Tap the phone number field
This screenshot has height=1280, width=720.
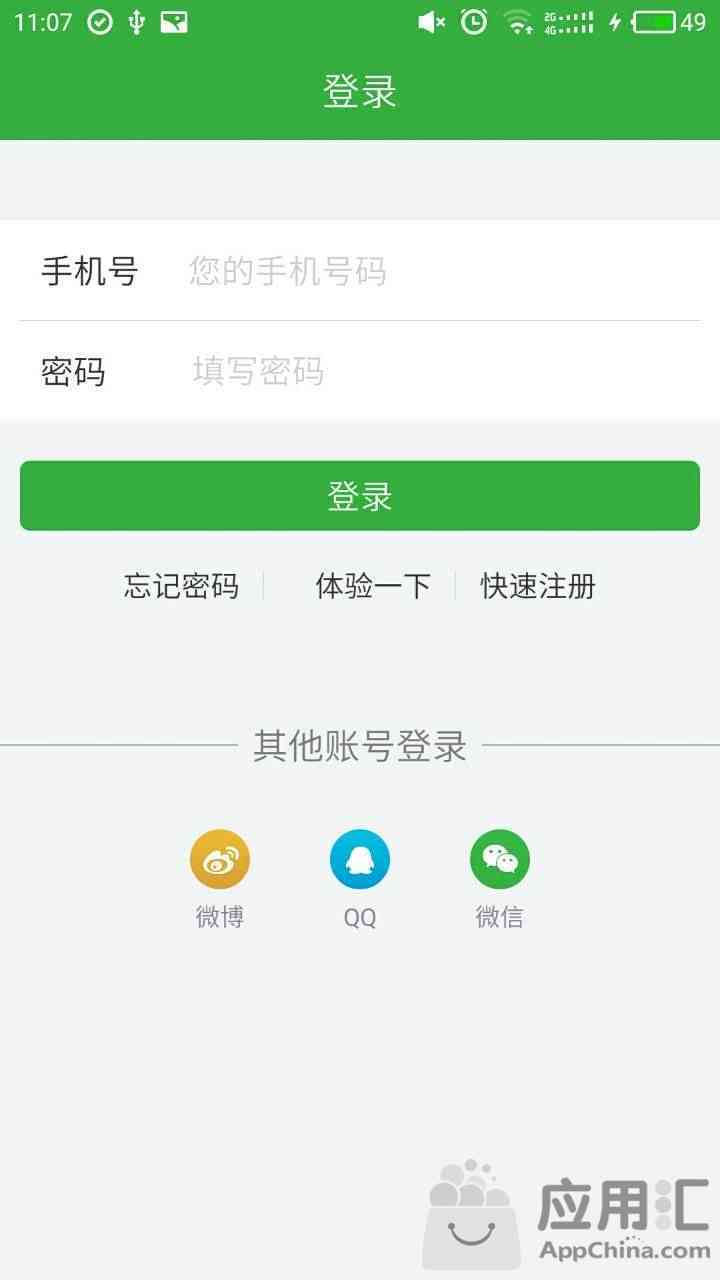(x=440, y=271)
